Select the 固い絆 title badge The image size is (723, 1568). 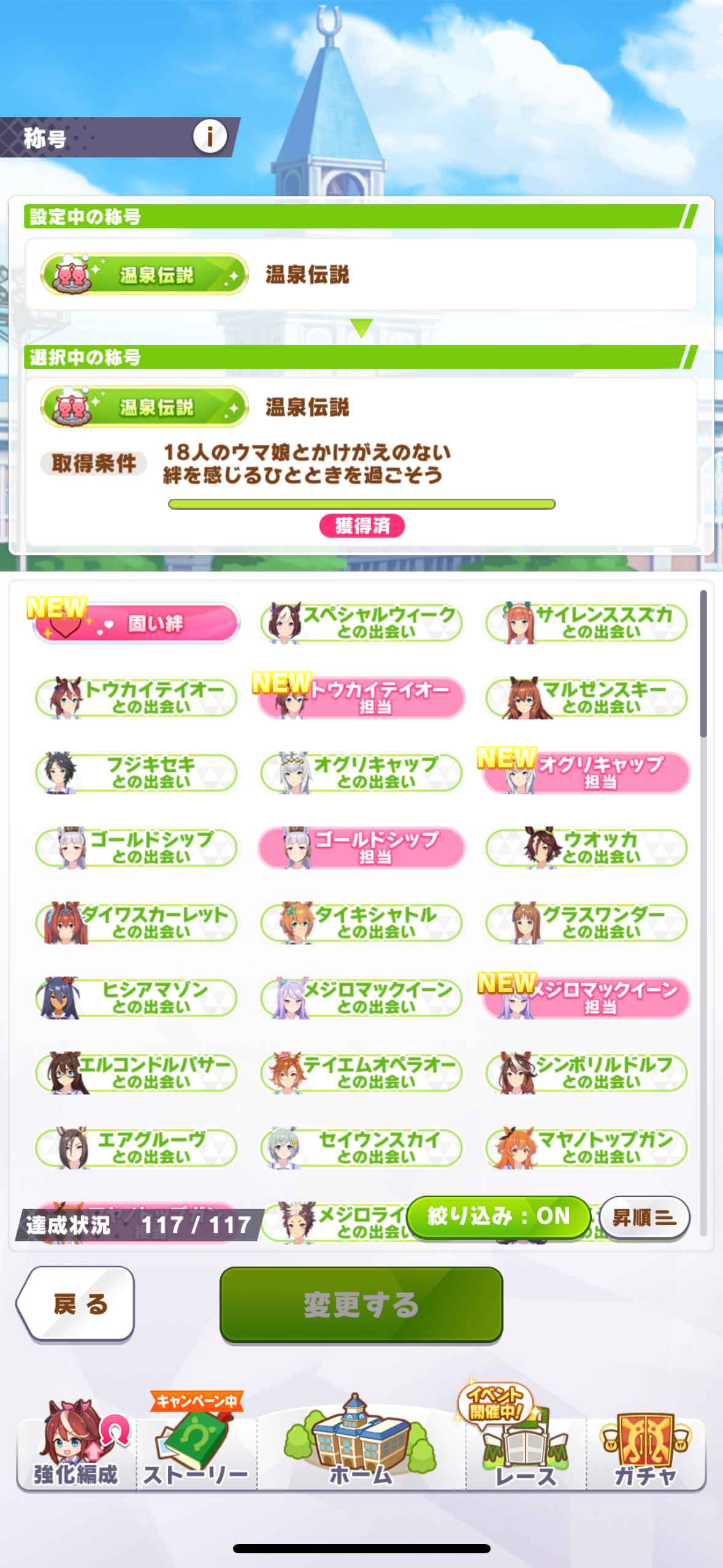(x=136, y=623)
